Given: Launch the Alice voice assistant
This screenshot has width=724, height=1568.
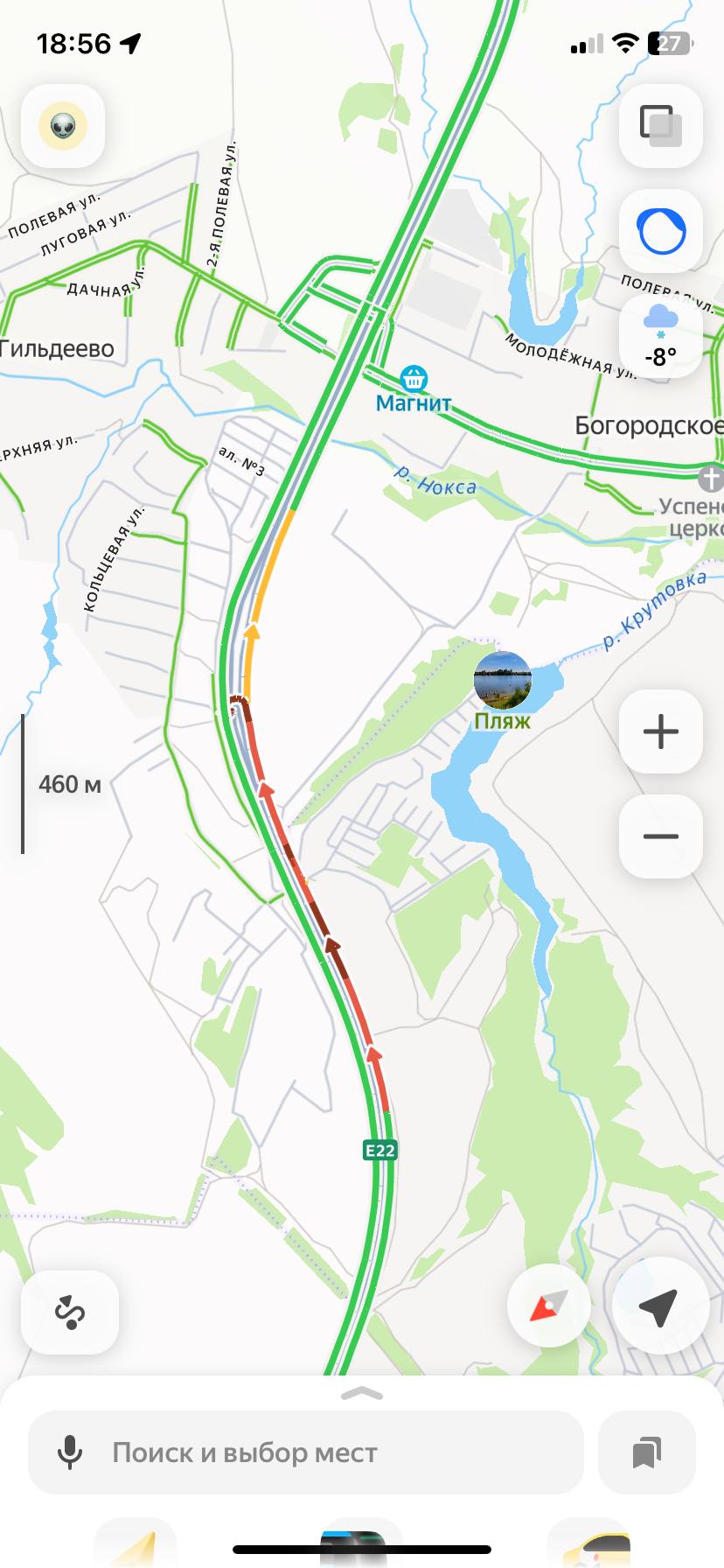Looking at the screenshot, I should click(660, 232).
